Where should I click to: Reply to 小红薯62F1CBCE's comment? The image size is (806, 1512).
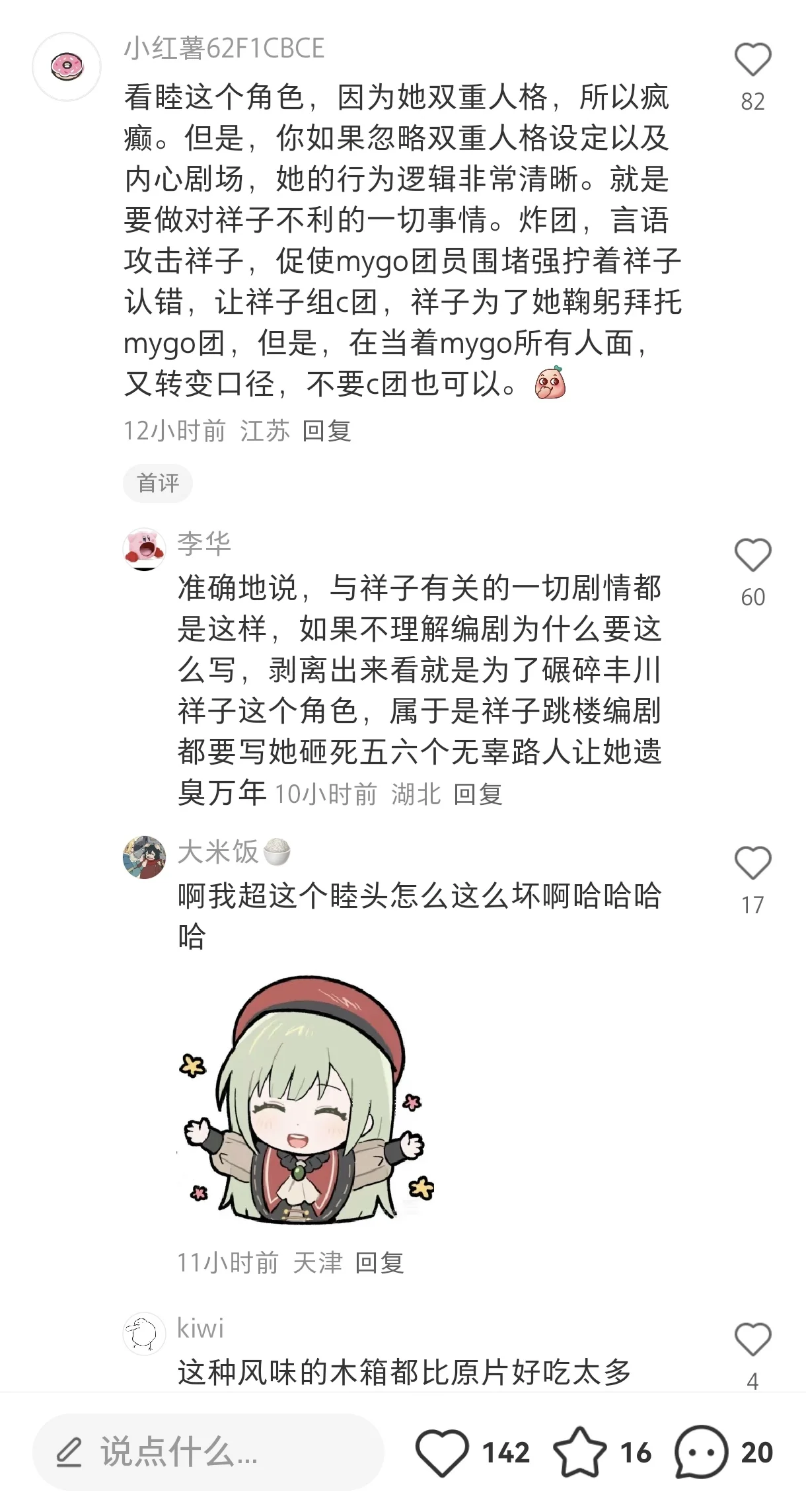326,431
